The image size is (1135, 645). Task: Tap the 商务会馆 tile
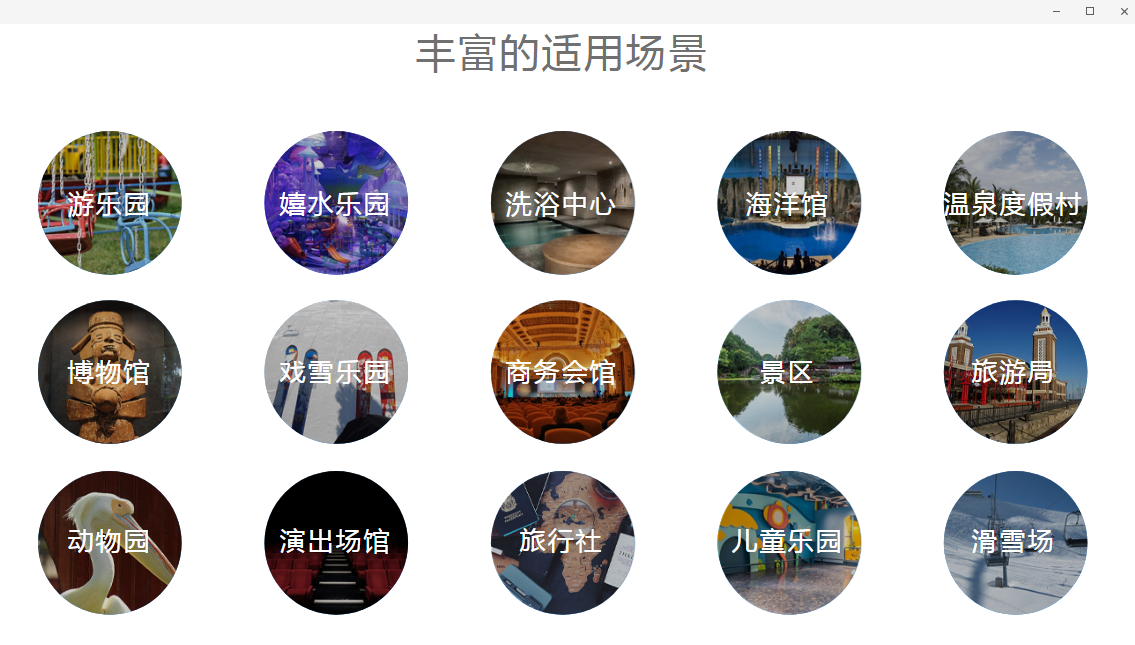(562, 372)
